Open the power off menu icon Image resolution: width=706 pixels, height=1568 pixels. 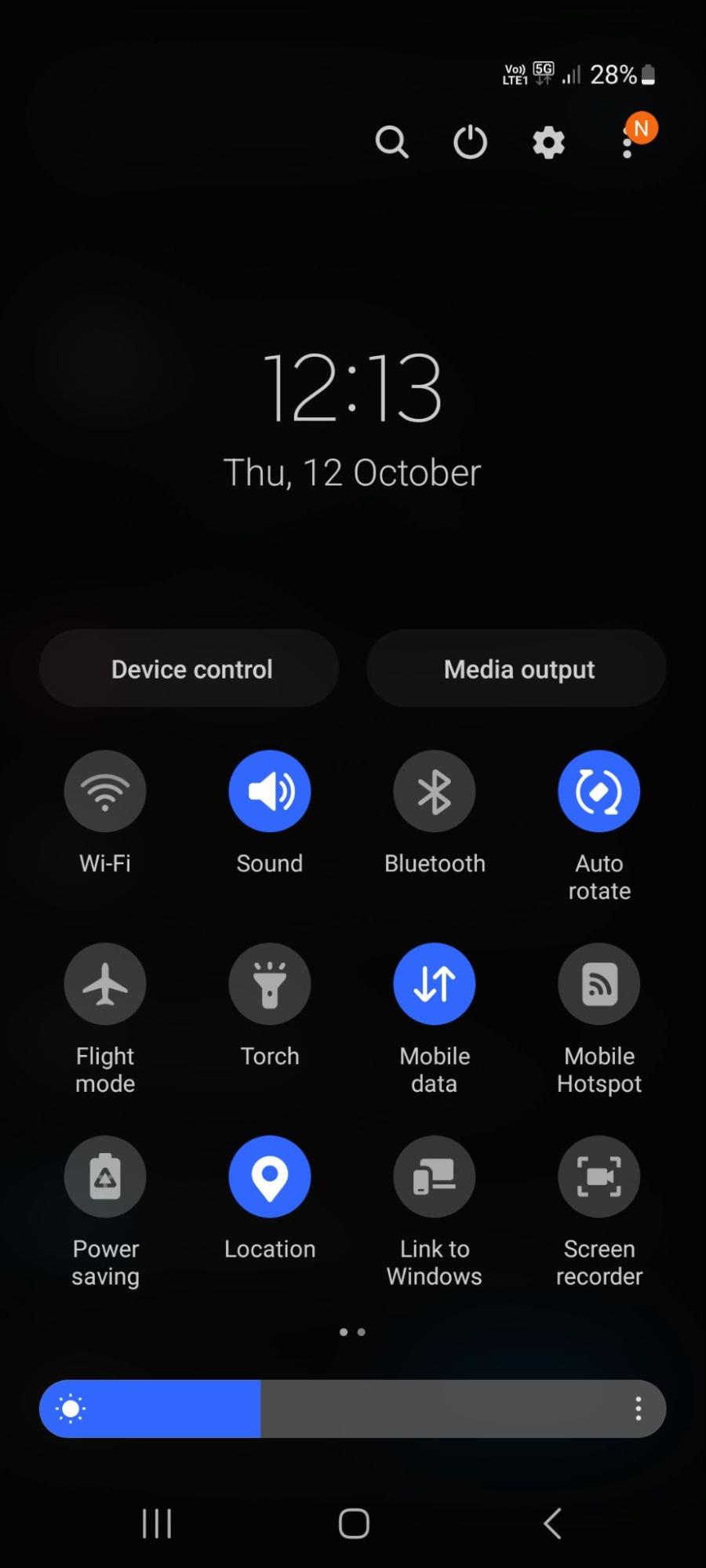click(x=470, y=142)
